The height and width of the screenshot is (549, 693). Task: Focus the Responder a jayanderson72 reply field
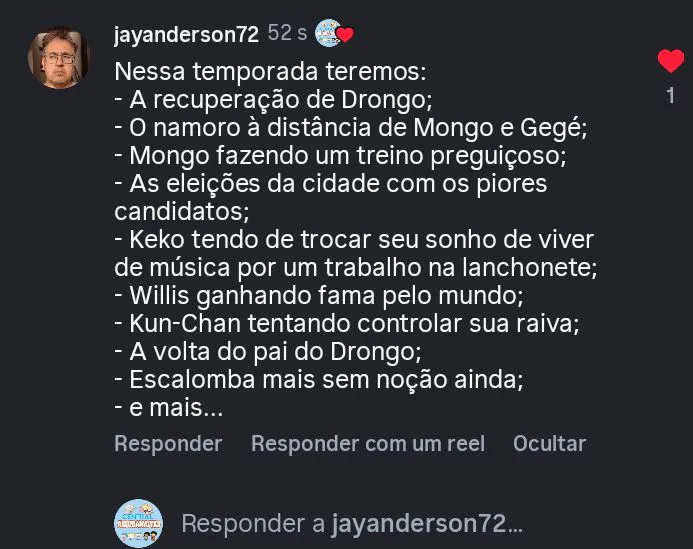pyautogui.click(x=351, y=523)
